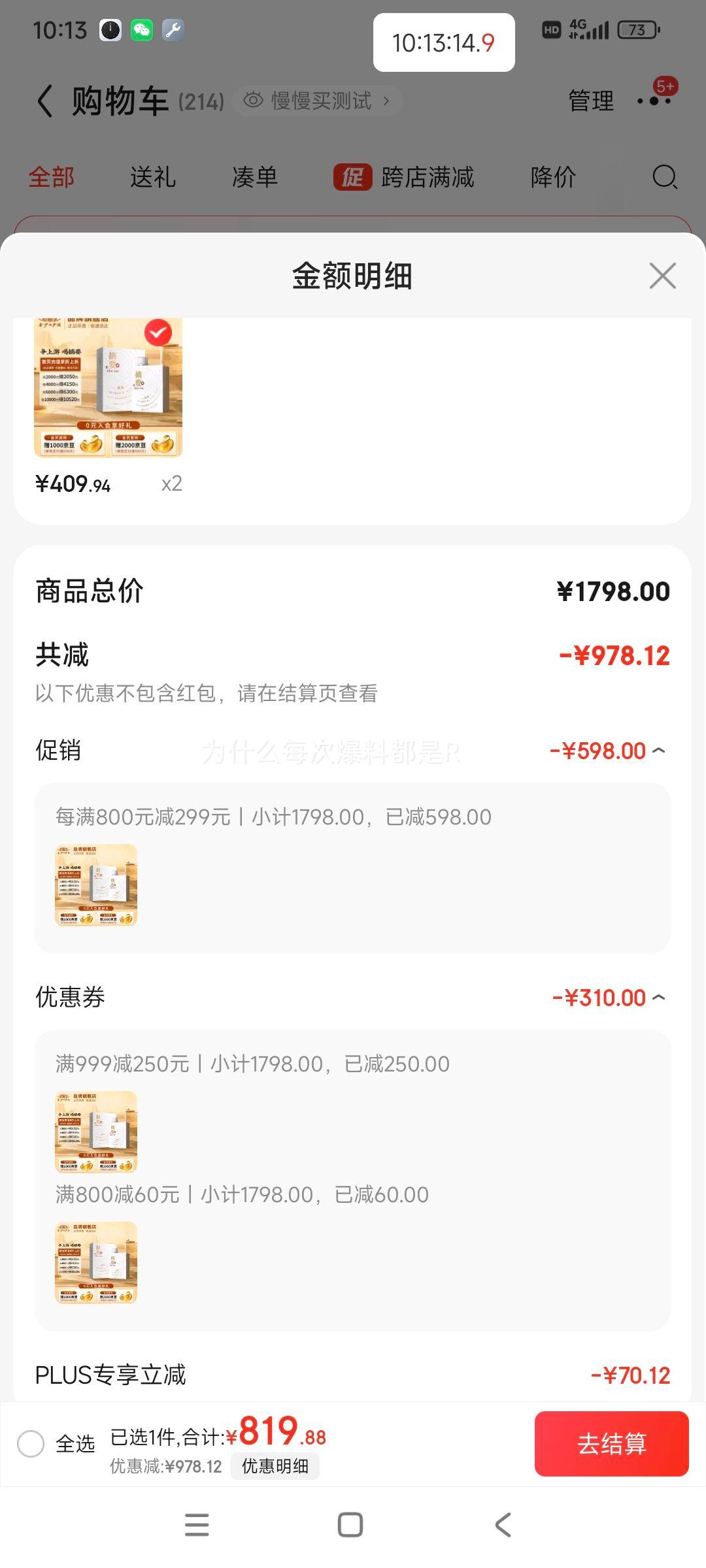Go to the system home screen

pyautogui.click(x=350, y=1525)
